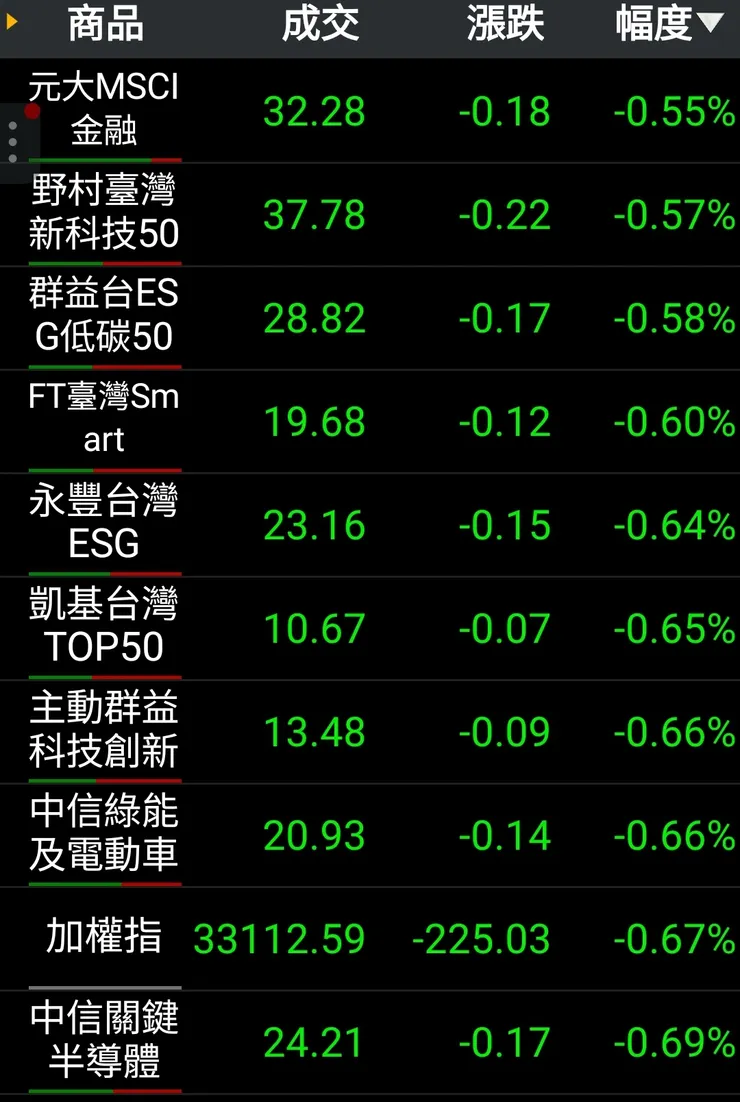Sort the list by 成交 column
The width and height of the screenshot is (740, 1102).
[320, 25]
